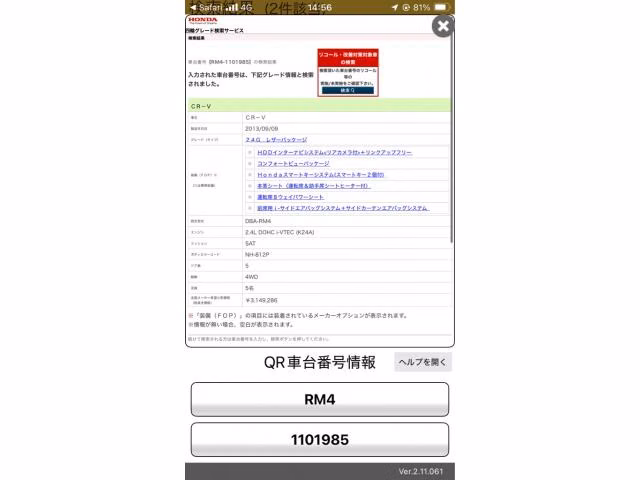Image resolution: width=640 pixels, height=480 pixels.
Task: Open the コンフォートビューパッケージ link
Action: (293, 163)
